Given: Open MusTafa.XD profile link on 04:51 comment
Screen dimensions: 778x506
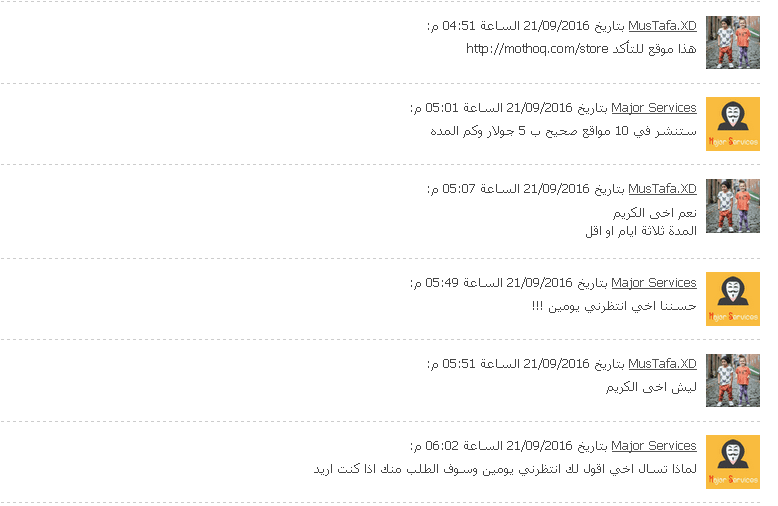Looking at the screenshot, I should click(x=662, y=26).
